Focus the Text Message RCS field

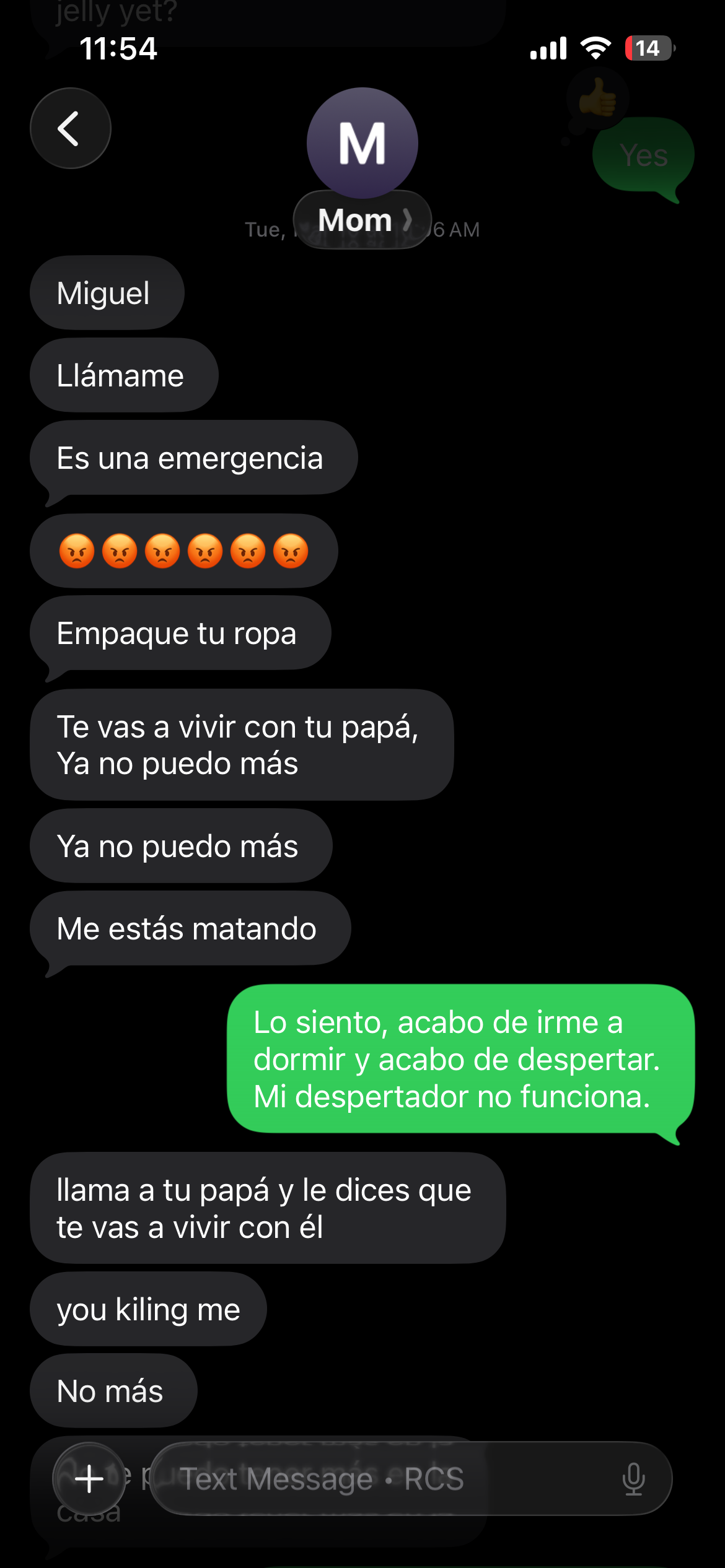[372, 1479]
